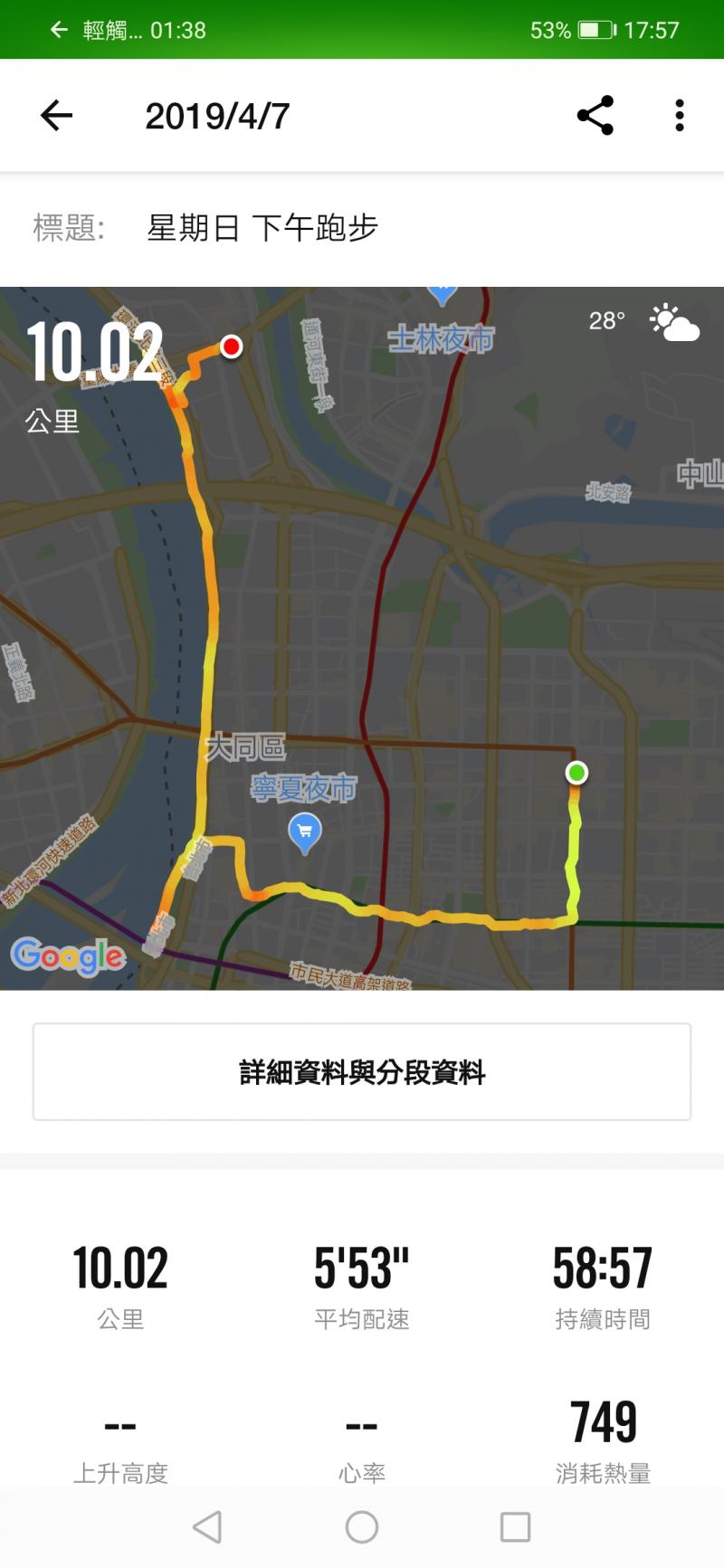Image resolution: width=724 pixels, height=1568 pixels.
Task: Edit the run title 星期日 下午跑步
Action: 262,228
